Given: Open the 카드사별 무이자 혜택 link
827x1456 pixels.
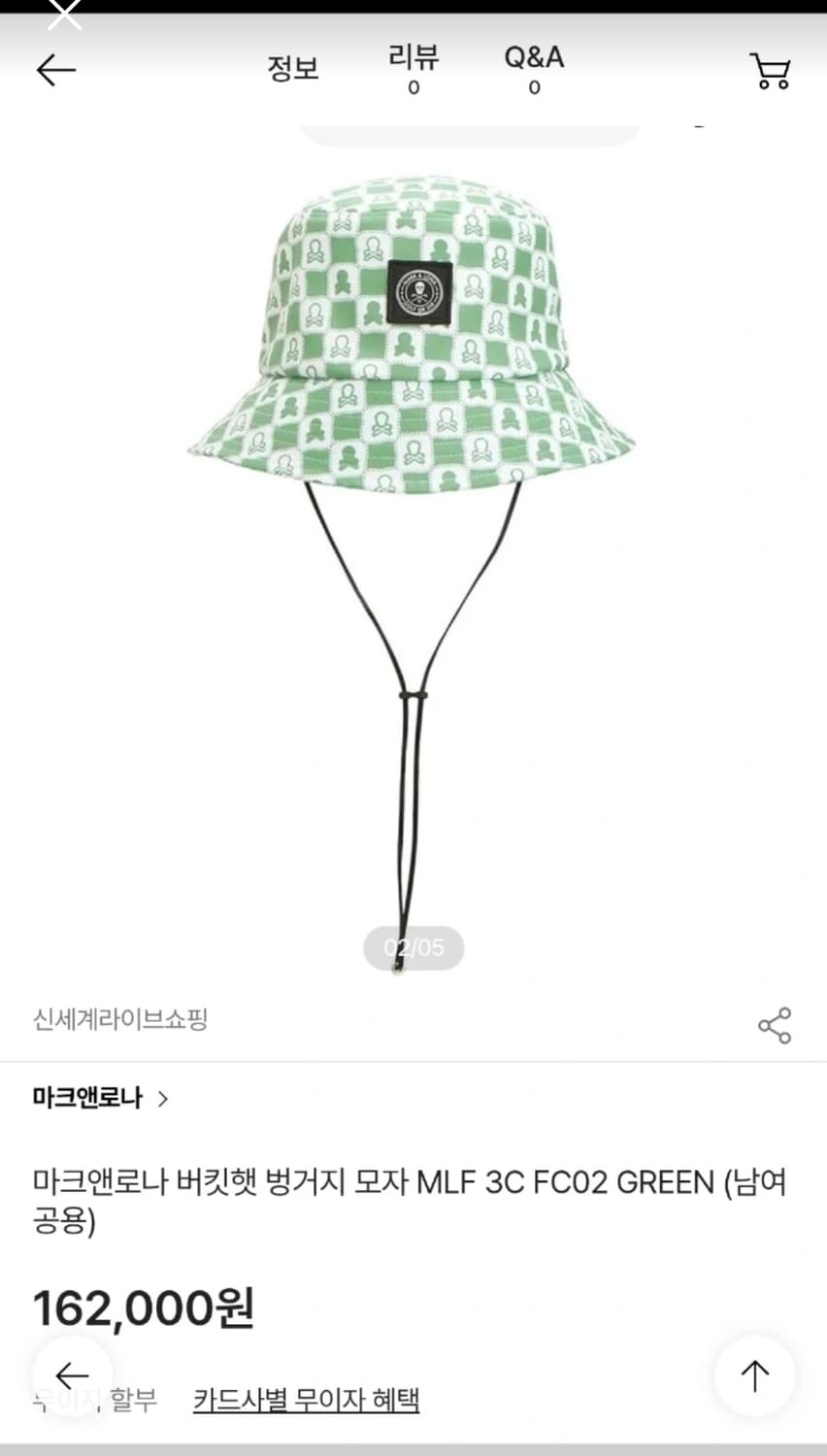Looking at the screenshot, I should [x=306, y=1401].
